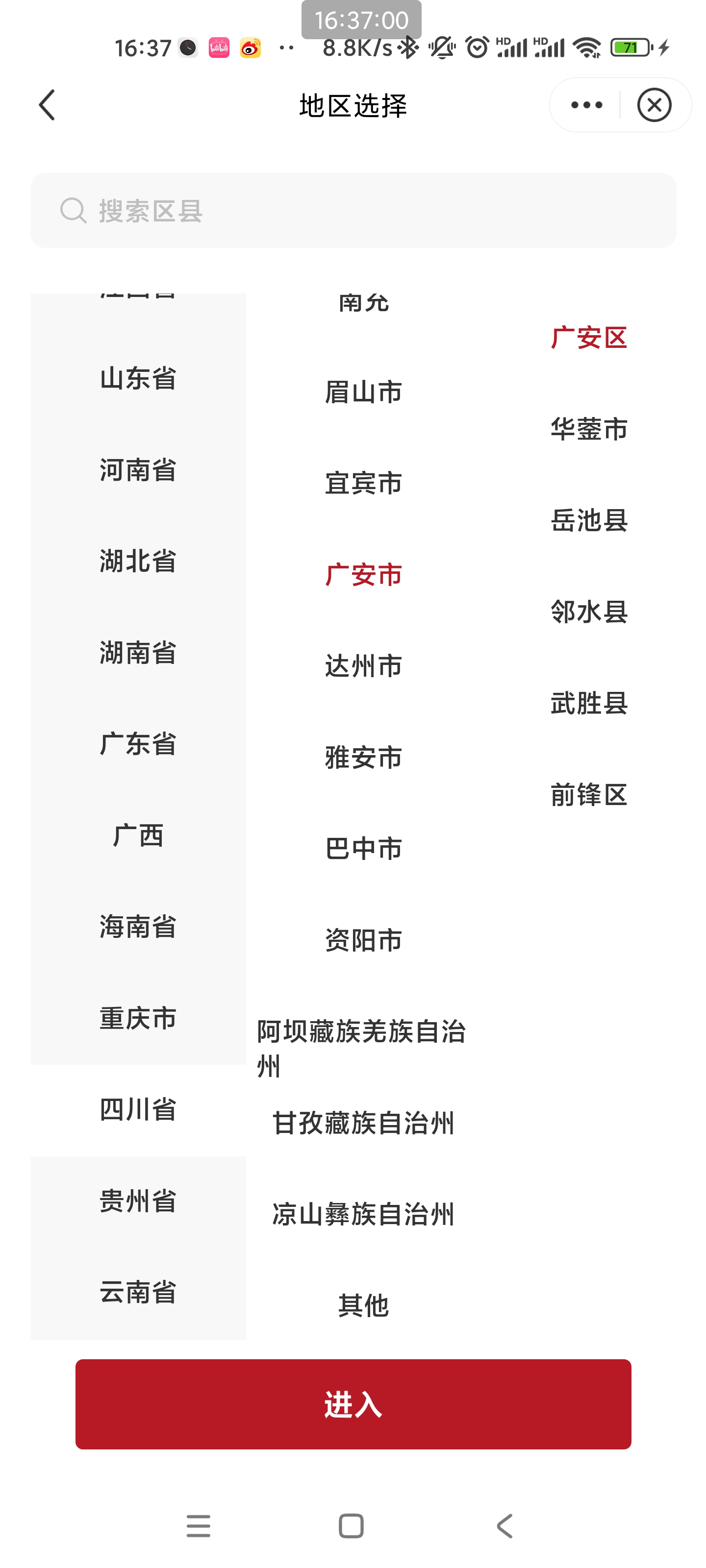Tap the red 进入 button
The width and height of the screenshot is (706, 1568).
(x=353, y=1404)
